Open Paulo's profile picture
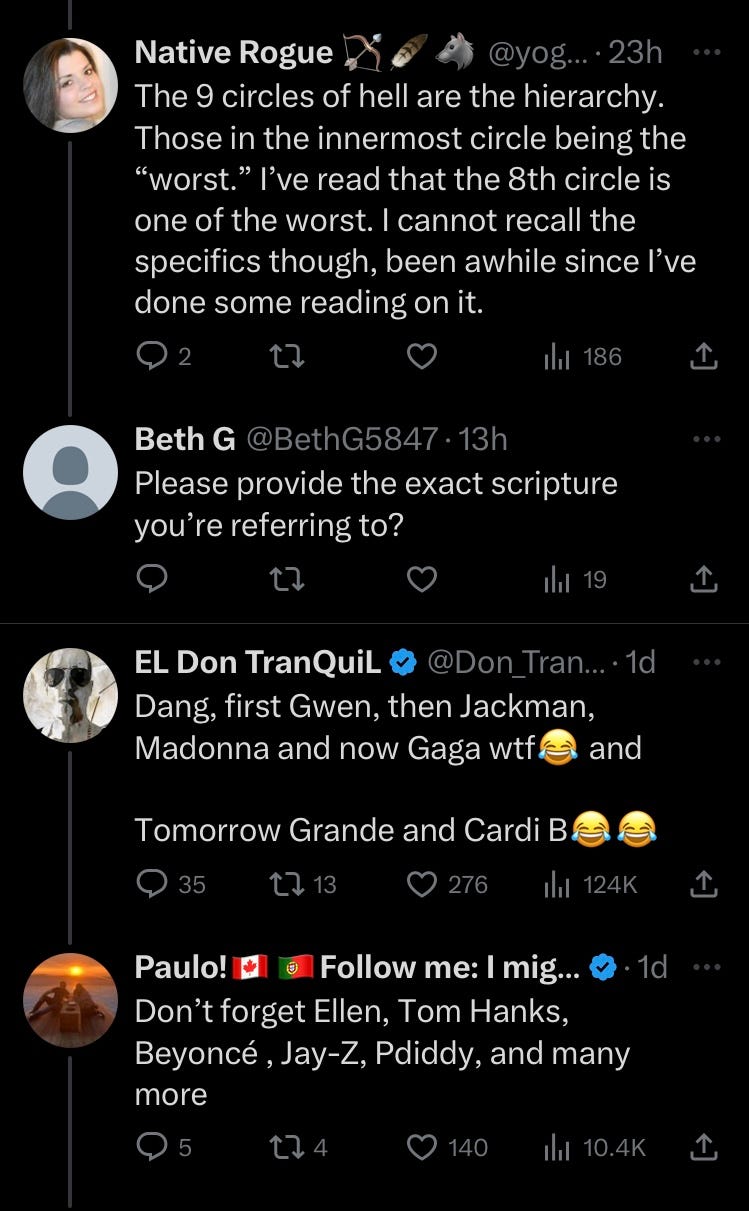The image size is (749, 1211). [71, 1000]
